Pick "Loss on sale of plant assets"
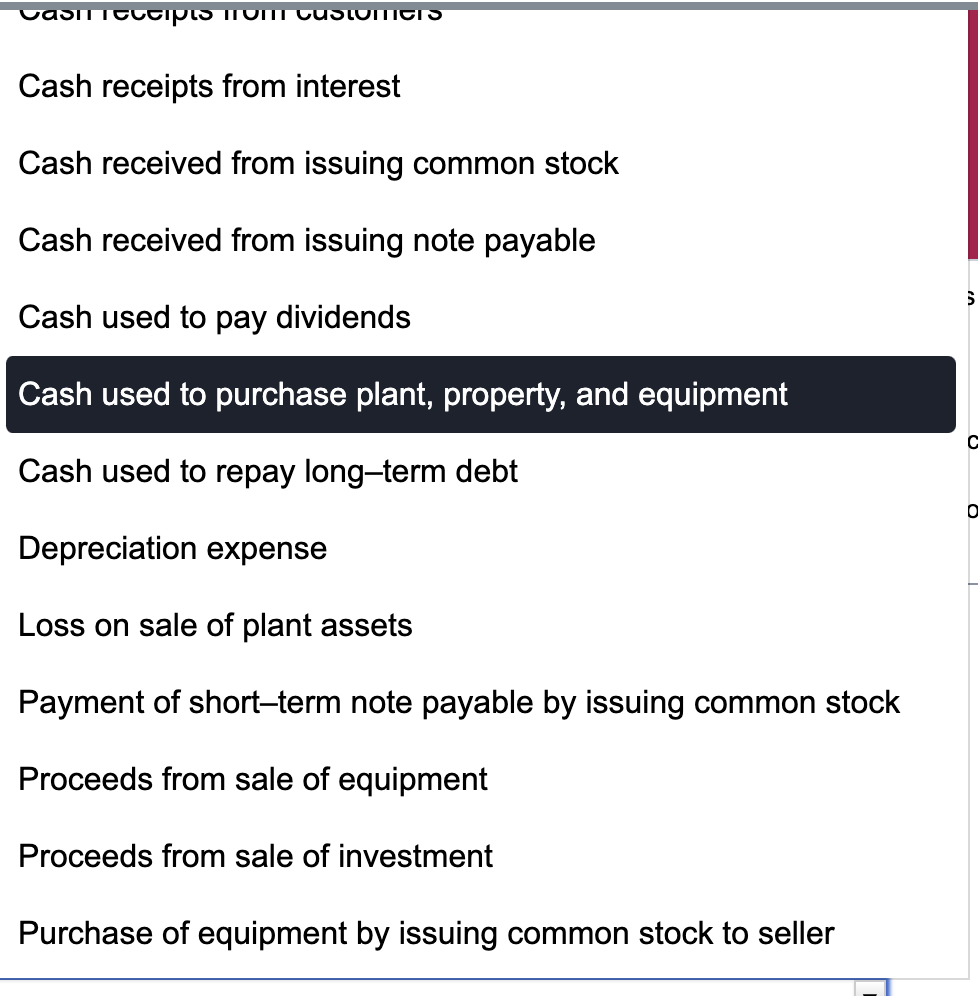 point(215,625)
